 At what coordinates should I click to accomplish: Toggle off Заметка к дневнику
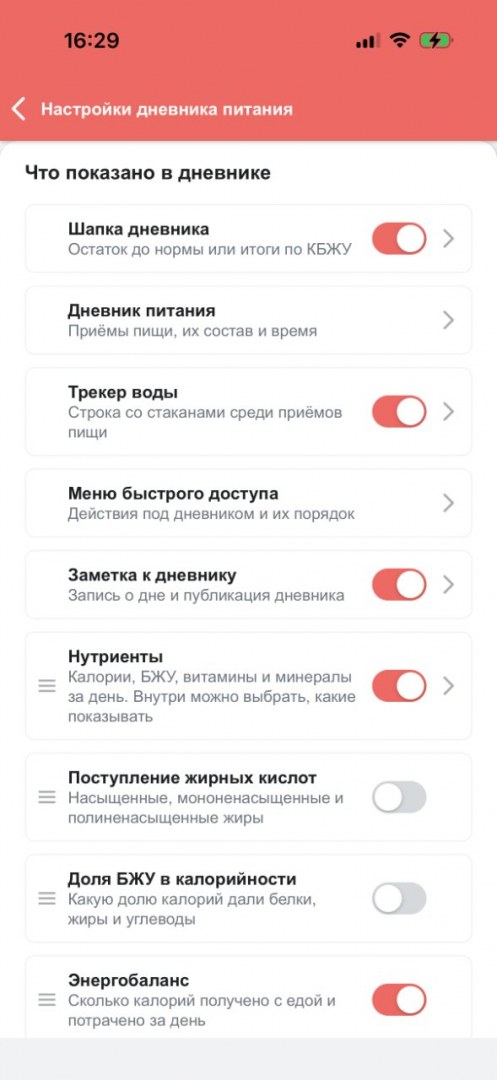(399, 584)
